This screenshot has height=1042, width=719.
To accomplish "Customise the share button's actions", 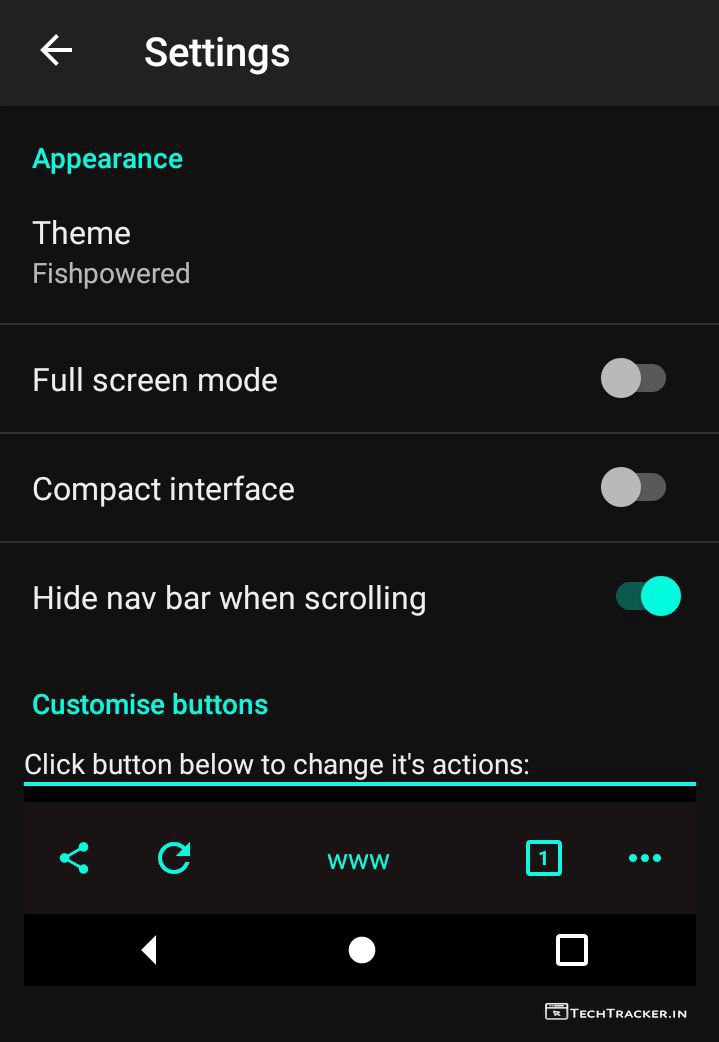I will (x=74, y=858).
